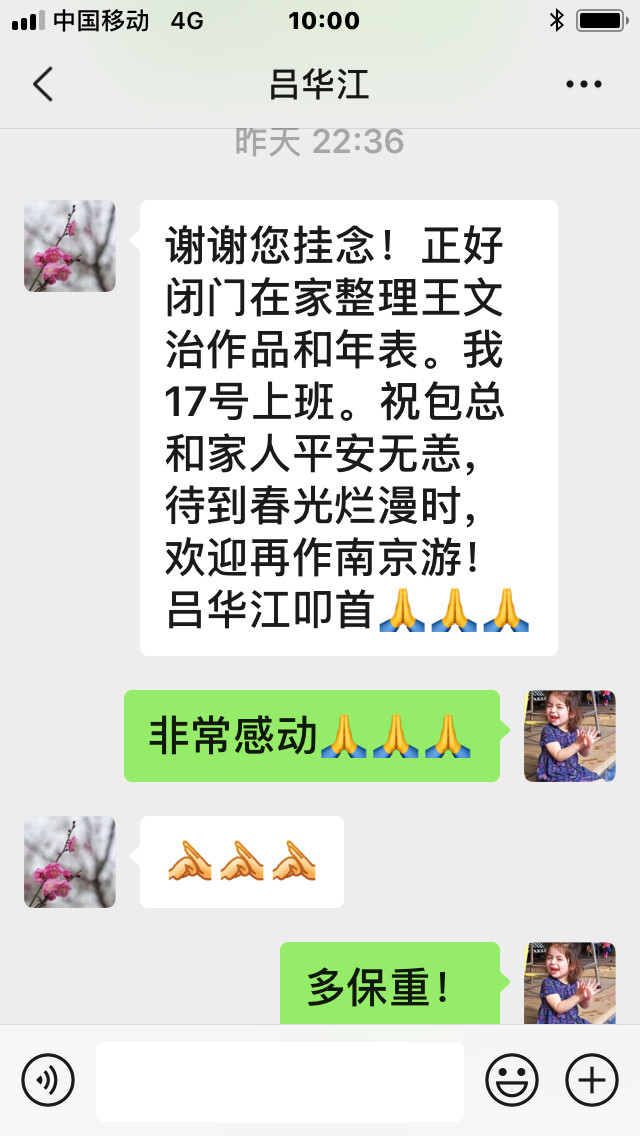Open the emoji sticker panel
The width and height of the screenshot is (640, 1136).
[x=512, y=1079]
